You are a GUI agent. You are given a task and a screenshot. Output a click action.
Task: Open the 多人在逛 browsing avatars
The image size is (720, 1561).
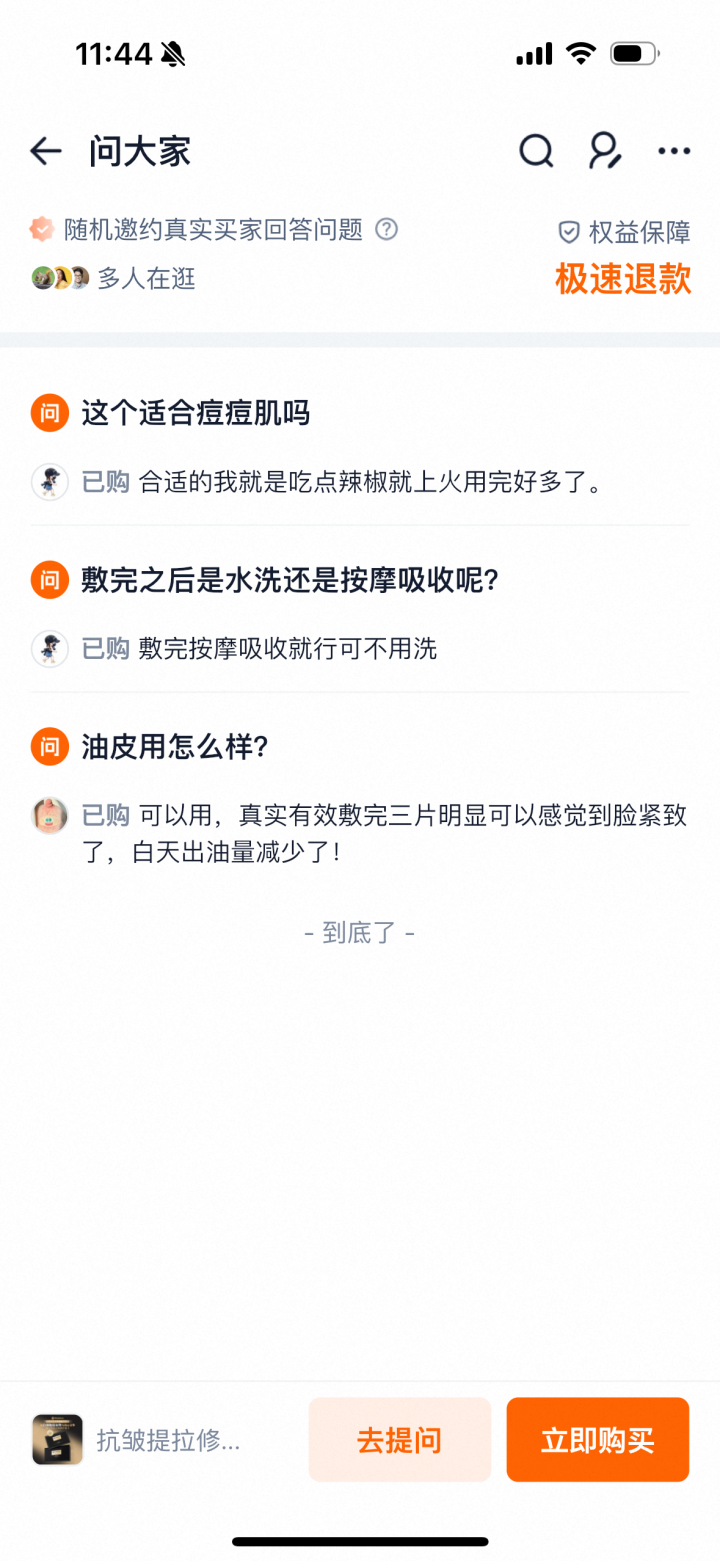(56, 281)
